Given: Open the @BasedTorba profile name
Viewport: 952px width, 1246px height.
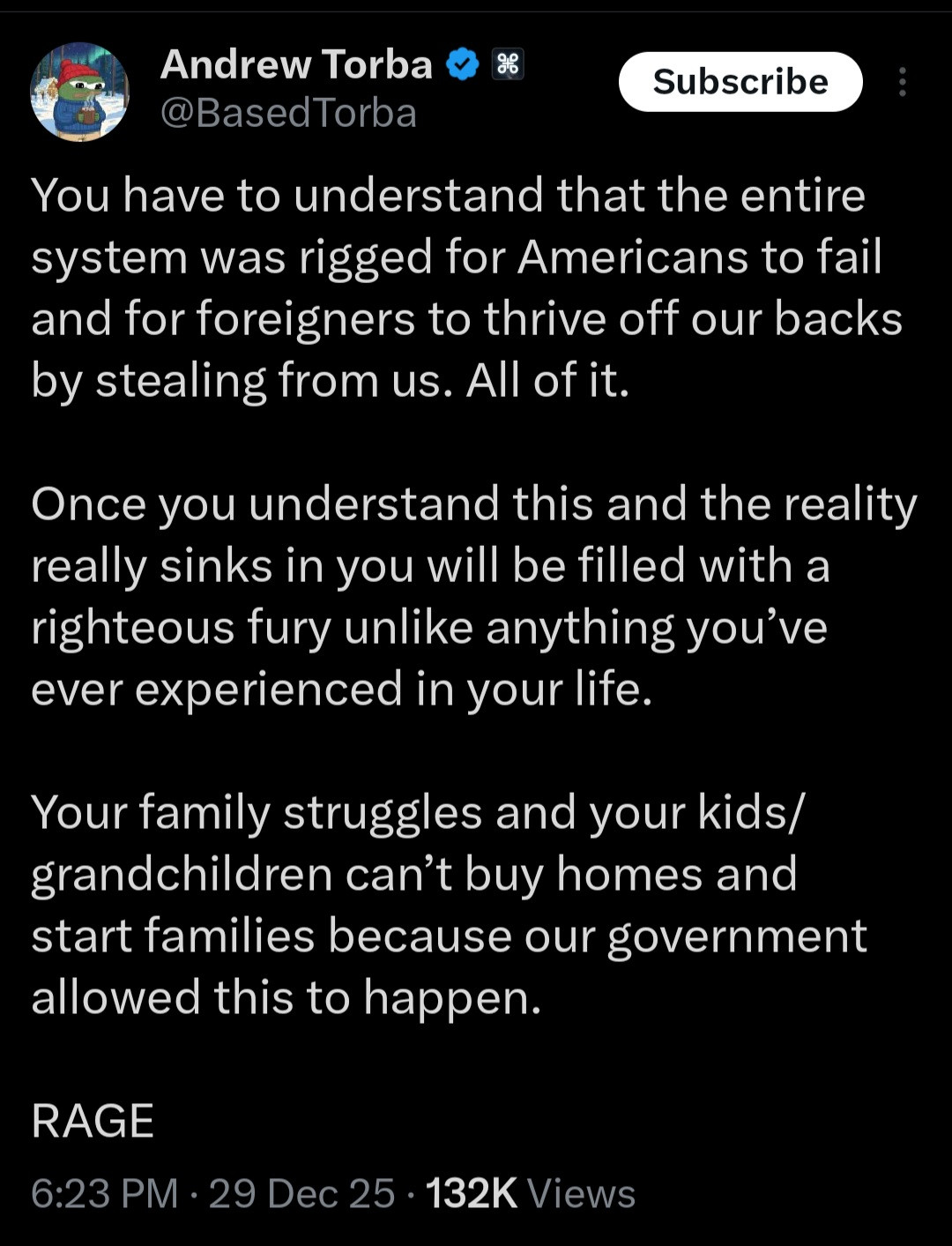Looking at the screenshot, I should pyautogui.click(x=288, y=114).
